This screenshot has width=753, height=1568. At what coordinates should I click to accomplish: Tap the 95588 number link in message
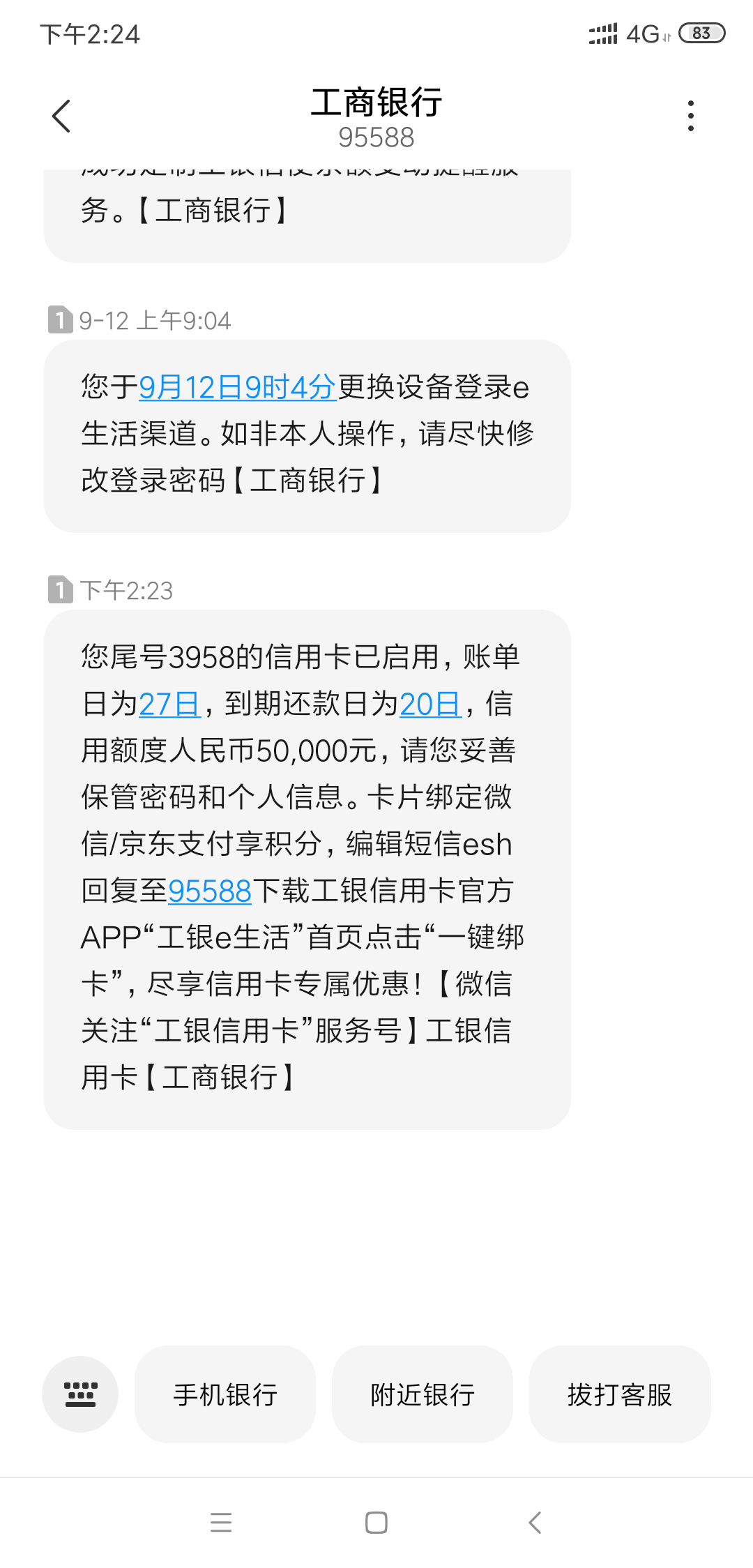pos(209,891)
